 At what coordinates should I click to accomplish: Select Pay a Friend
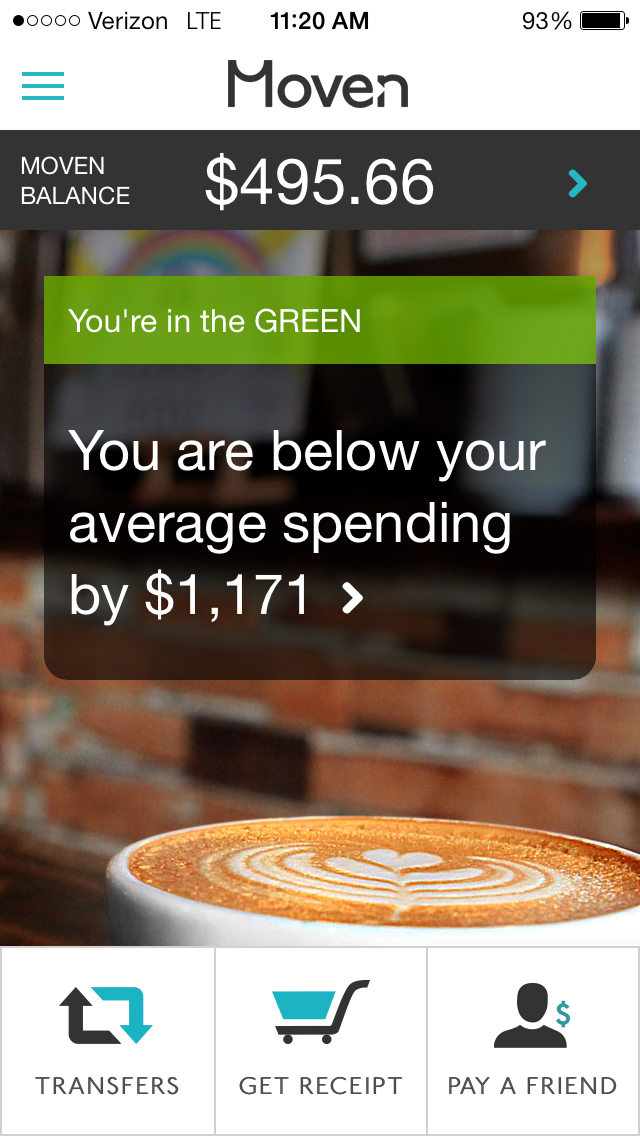[532, 1040]
